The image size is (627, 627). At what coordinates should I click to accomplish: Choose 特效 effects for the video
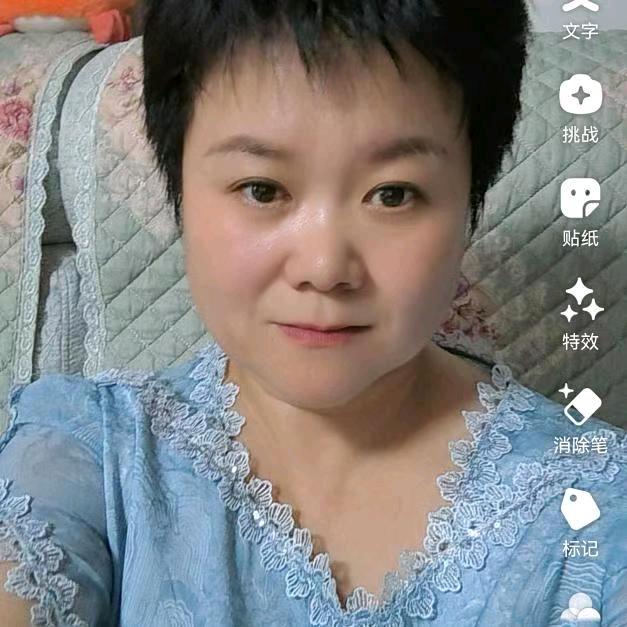tap(580, 314)
